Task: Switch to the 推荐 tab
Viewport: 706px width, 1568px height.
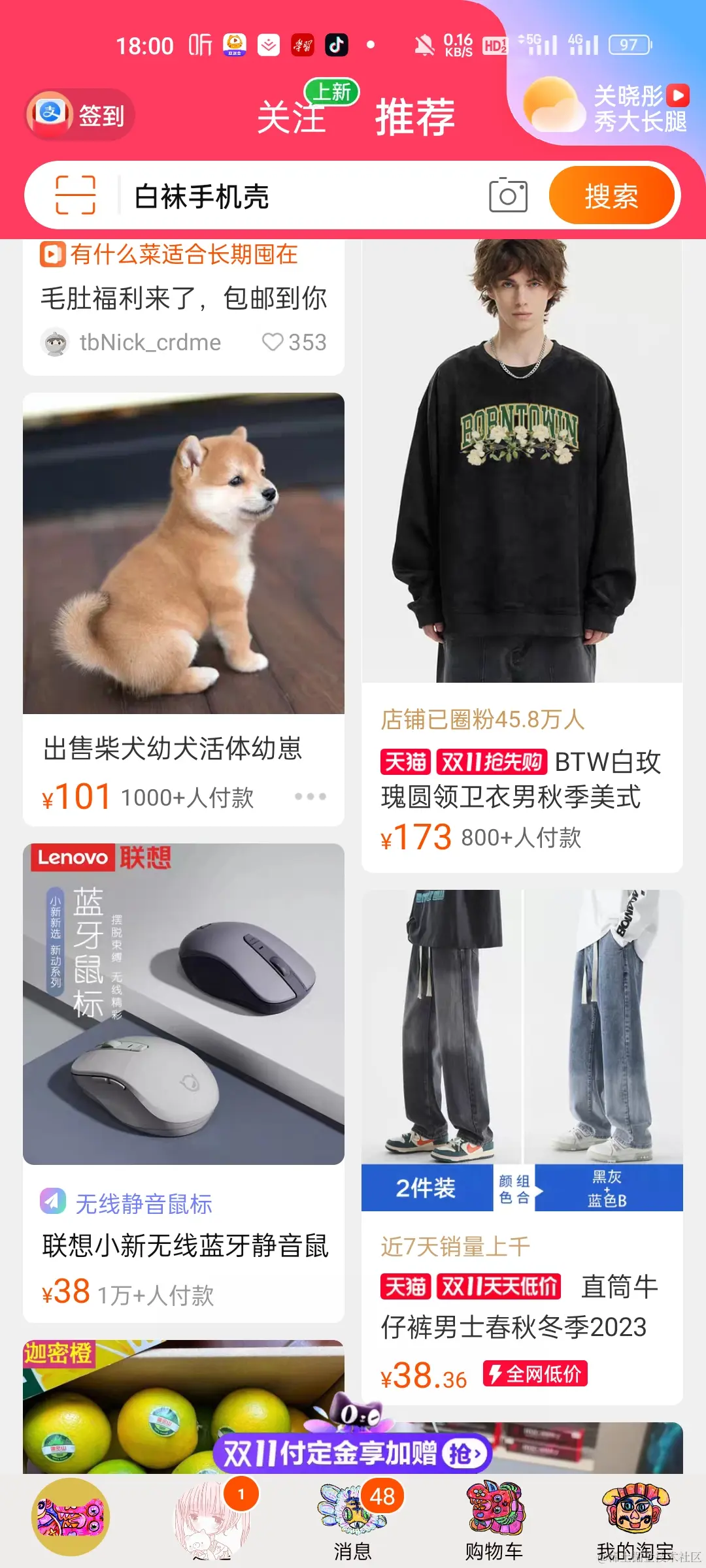Action: 414,118
